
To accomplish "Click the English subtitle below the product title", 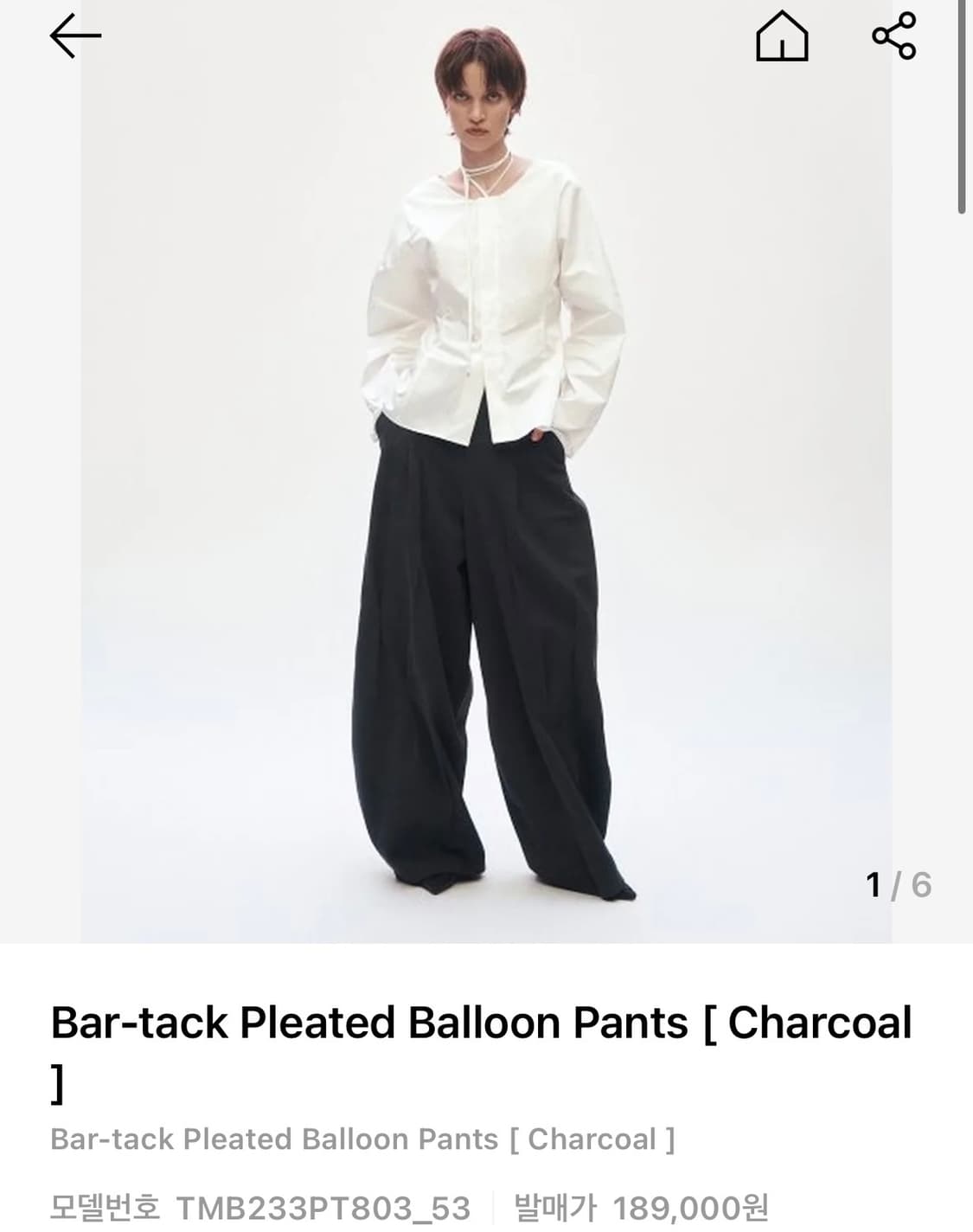I will click(362, 1139).
